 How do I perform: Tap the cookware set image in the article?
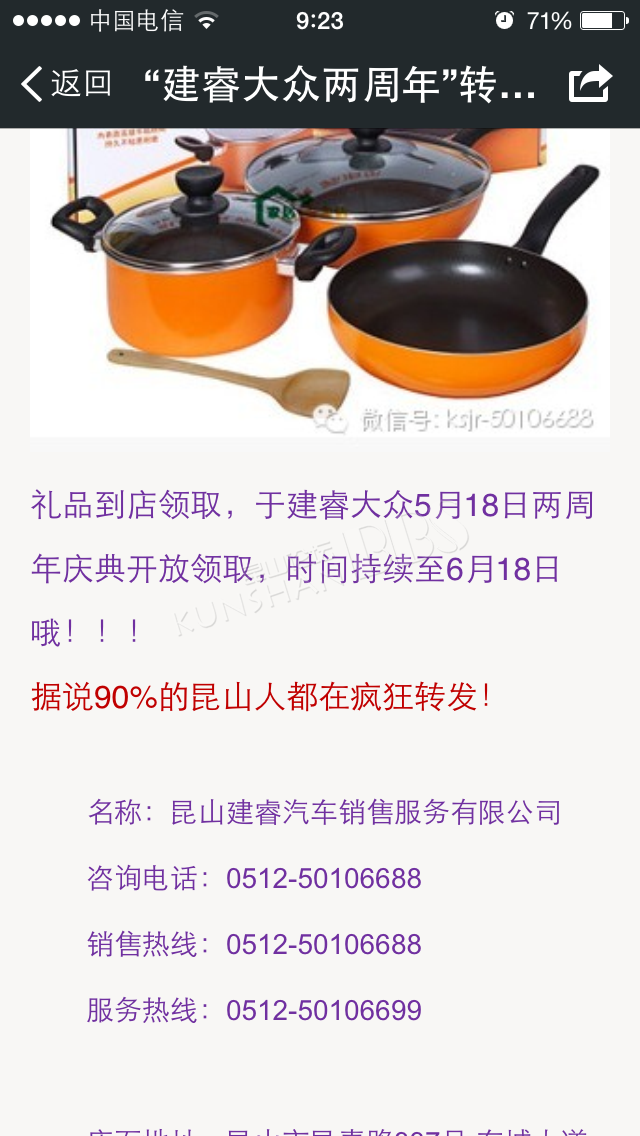(x=320, y=283)
